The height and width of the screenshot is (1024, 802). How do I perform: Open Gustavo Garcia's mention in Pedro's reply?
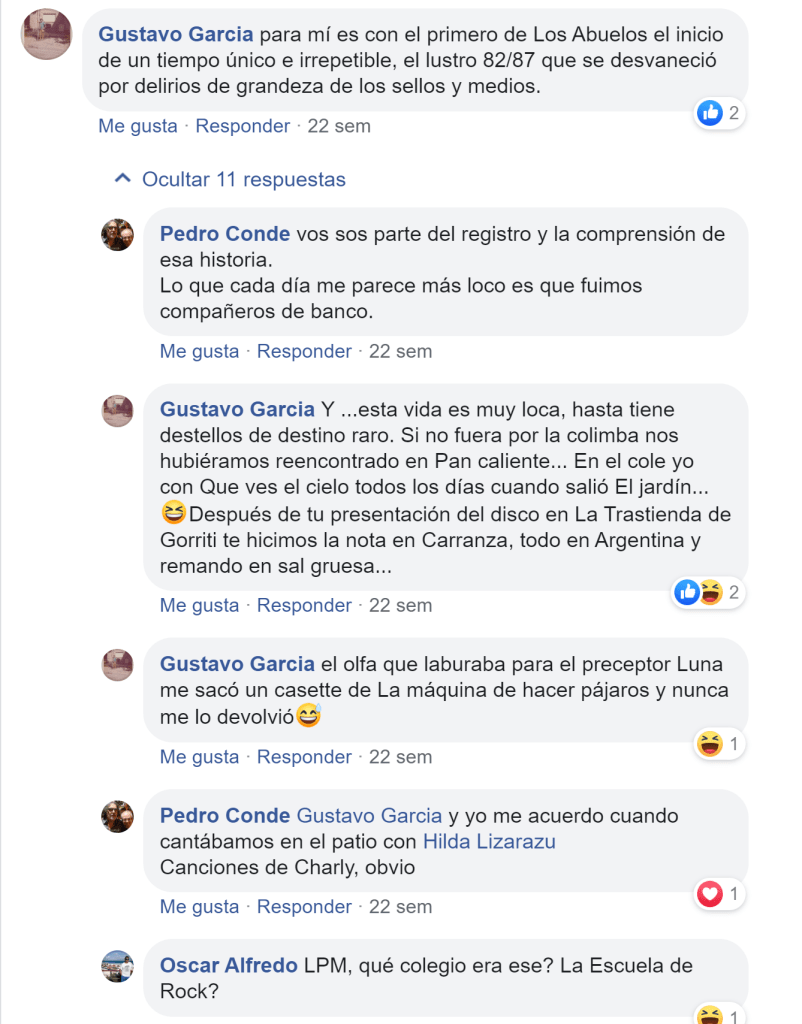click(x=369, y=816)
